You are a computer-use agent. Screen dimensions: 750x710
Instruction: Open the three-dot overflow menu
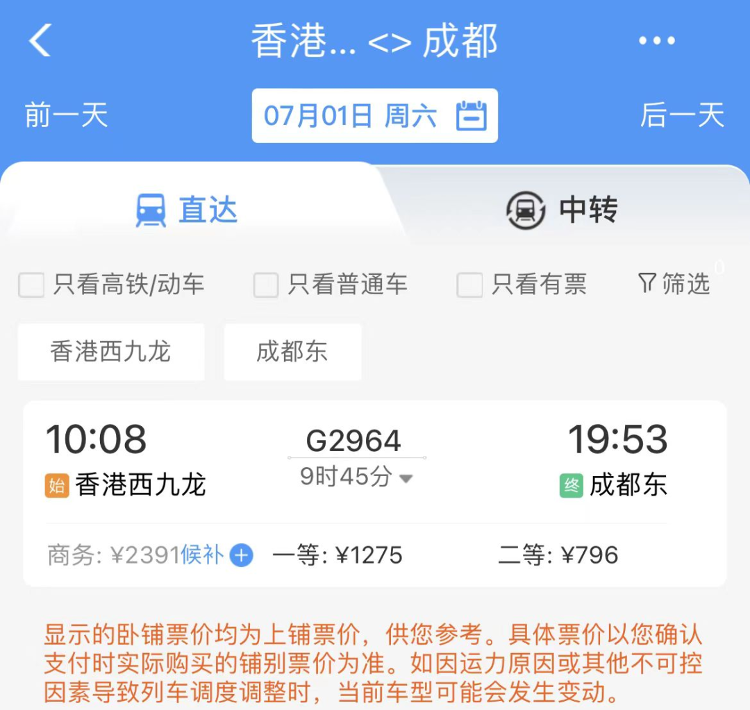coord(657,41)
